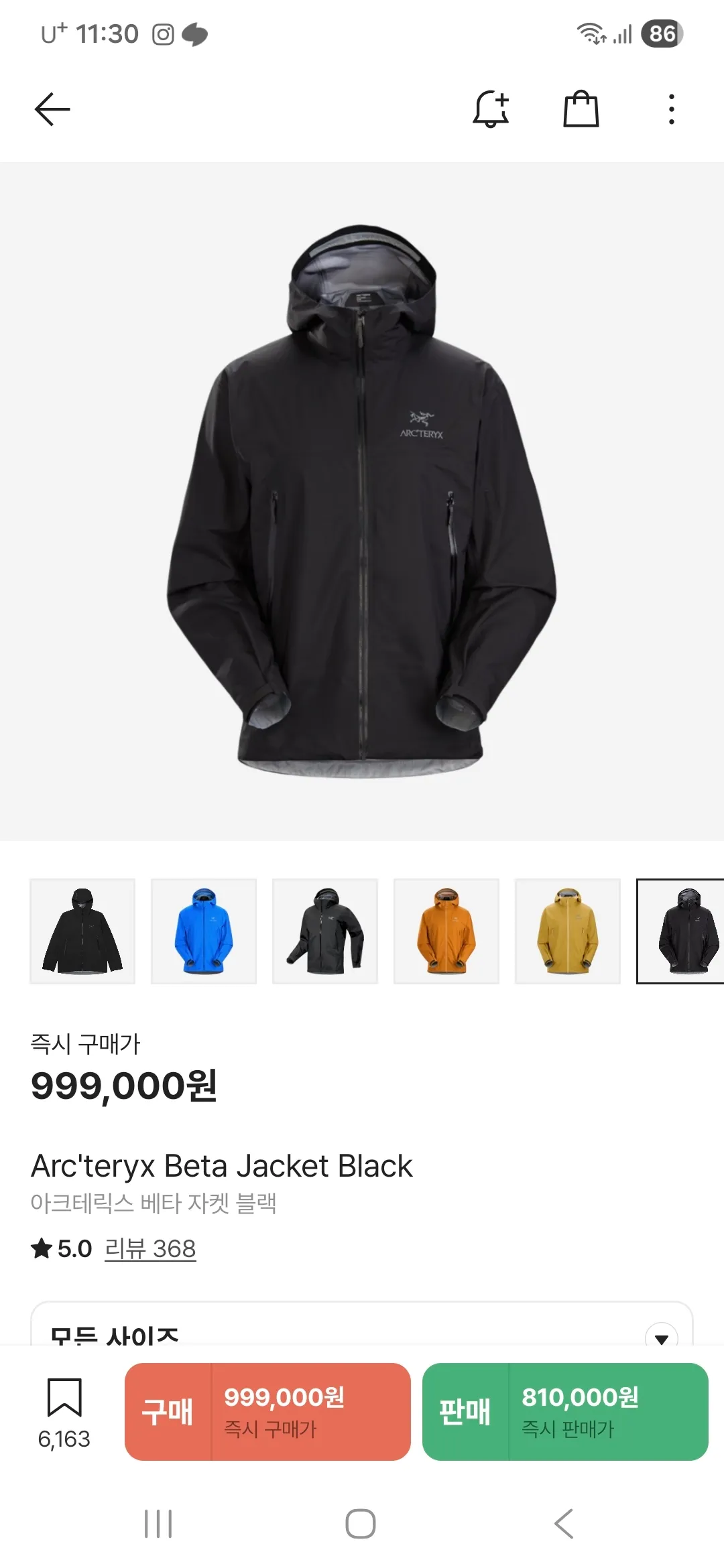Select the blue jacket thumbnail
This screenshot has height=1568, width=724.
pos(204,931)
